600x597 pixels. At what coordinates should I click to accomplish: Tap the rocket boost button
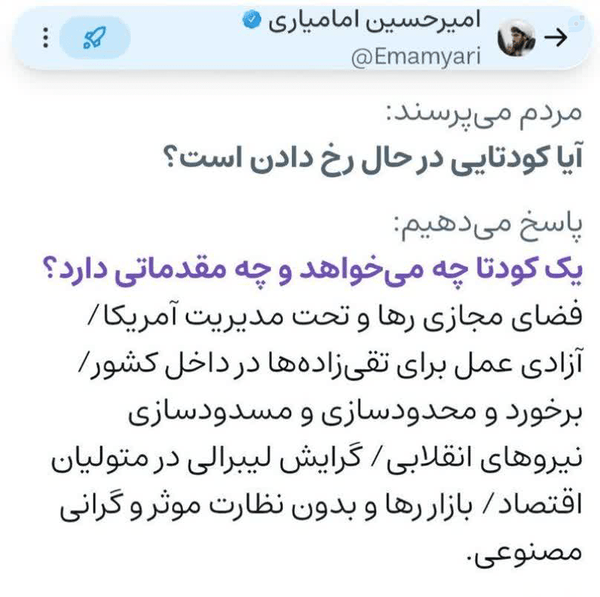click(95, 38)
